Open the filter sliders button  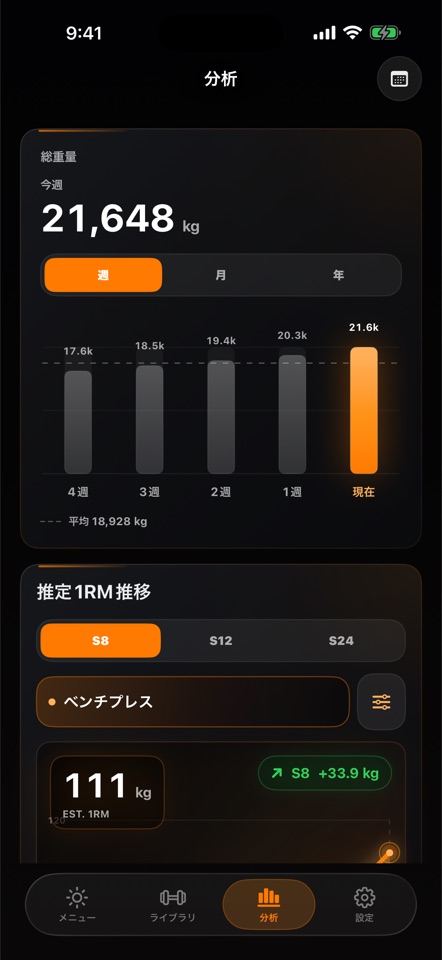click(381, 702)
